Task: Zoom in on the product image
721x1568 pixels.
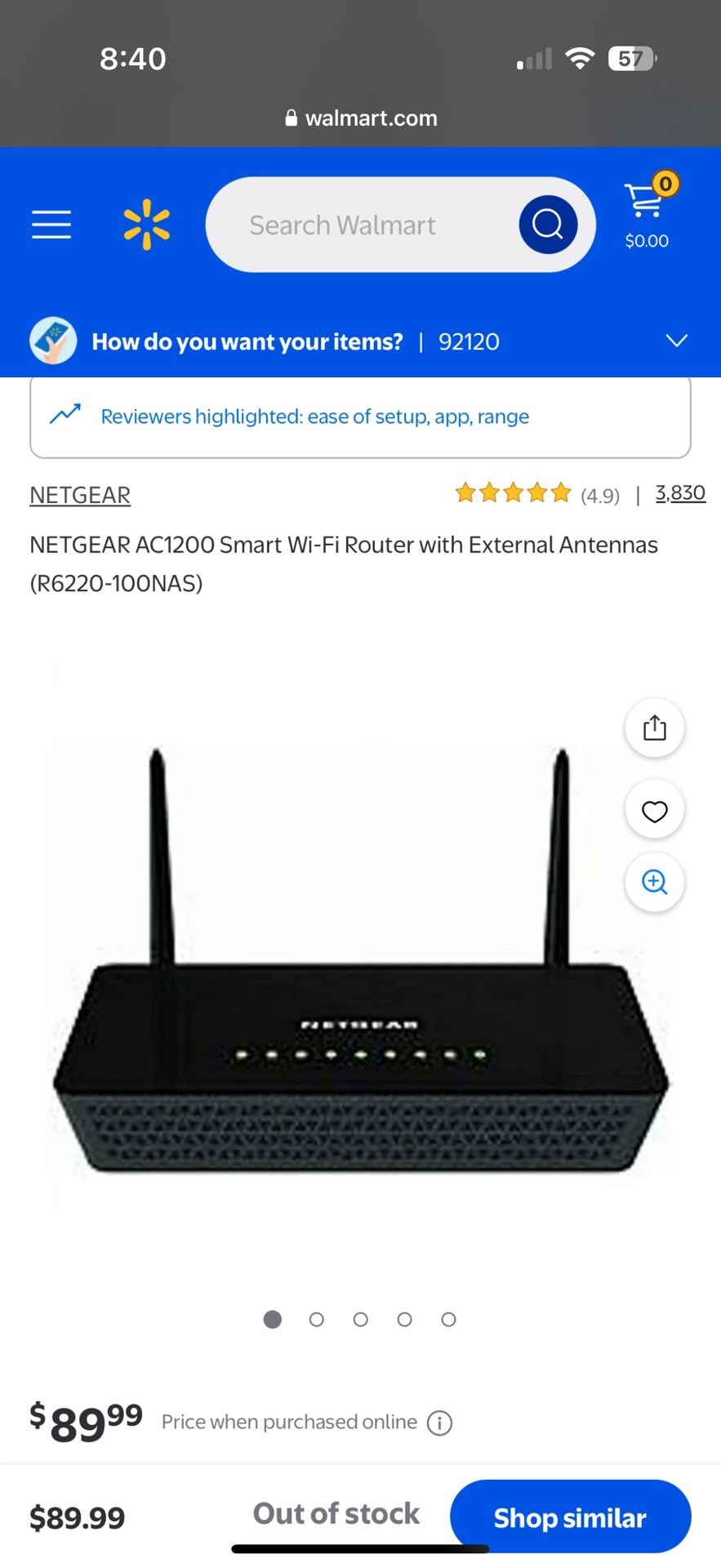Action: pyautogui.click(x=654, y=882)
